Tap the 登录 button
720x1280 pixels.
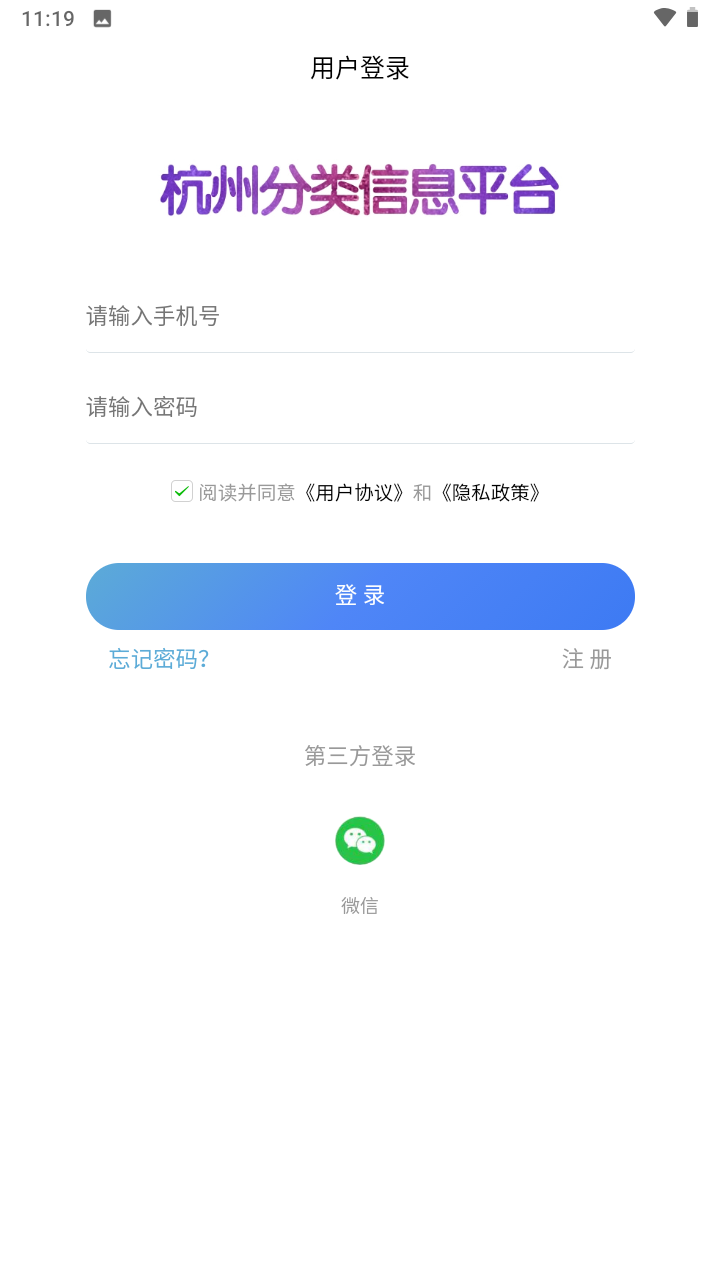pos(360,596)
